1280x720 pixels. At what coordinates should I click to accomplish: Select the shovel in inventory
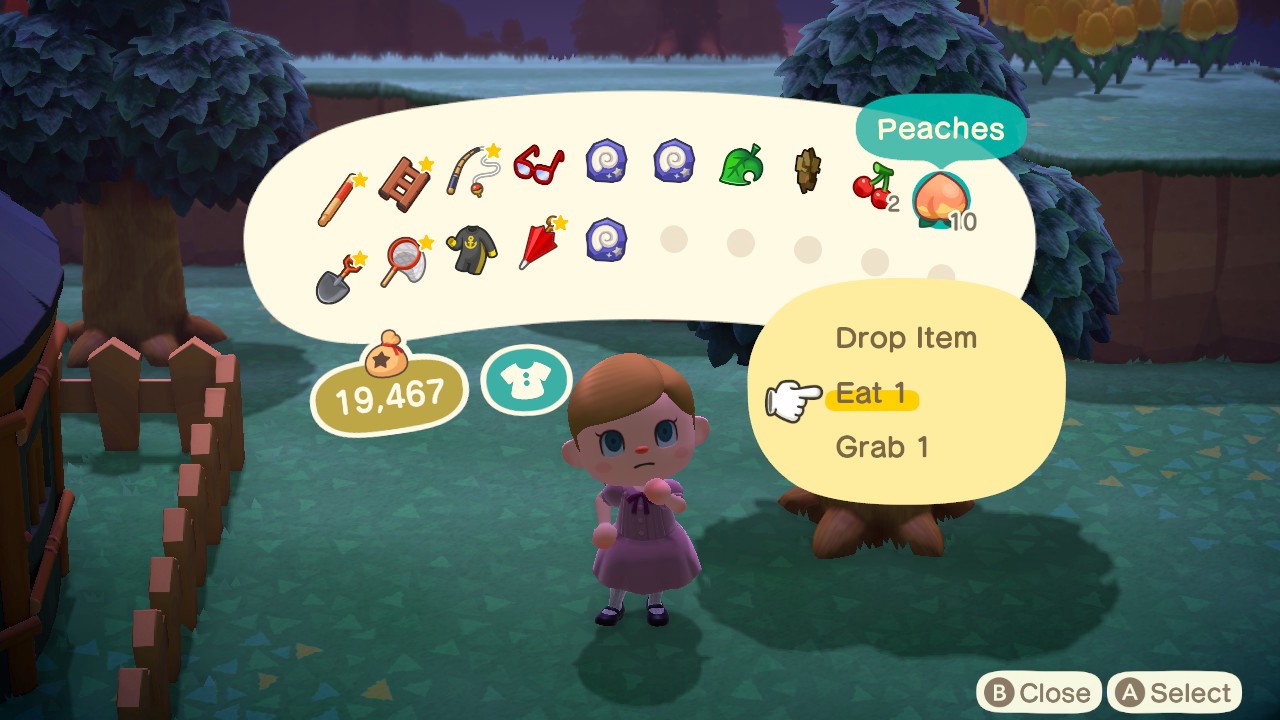pos(336,279)
